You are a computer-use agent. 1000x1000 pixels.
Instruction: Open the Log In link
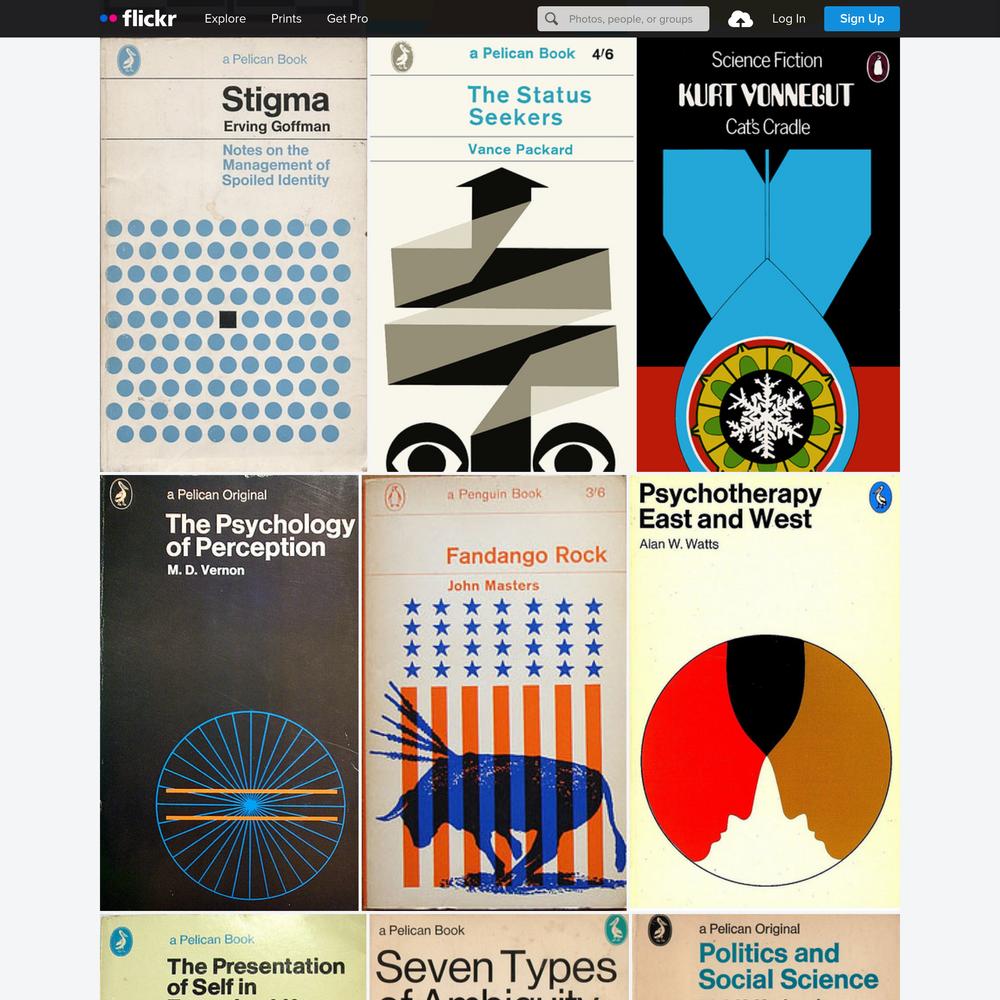(788, 18)
